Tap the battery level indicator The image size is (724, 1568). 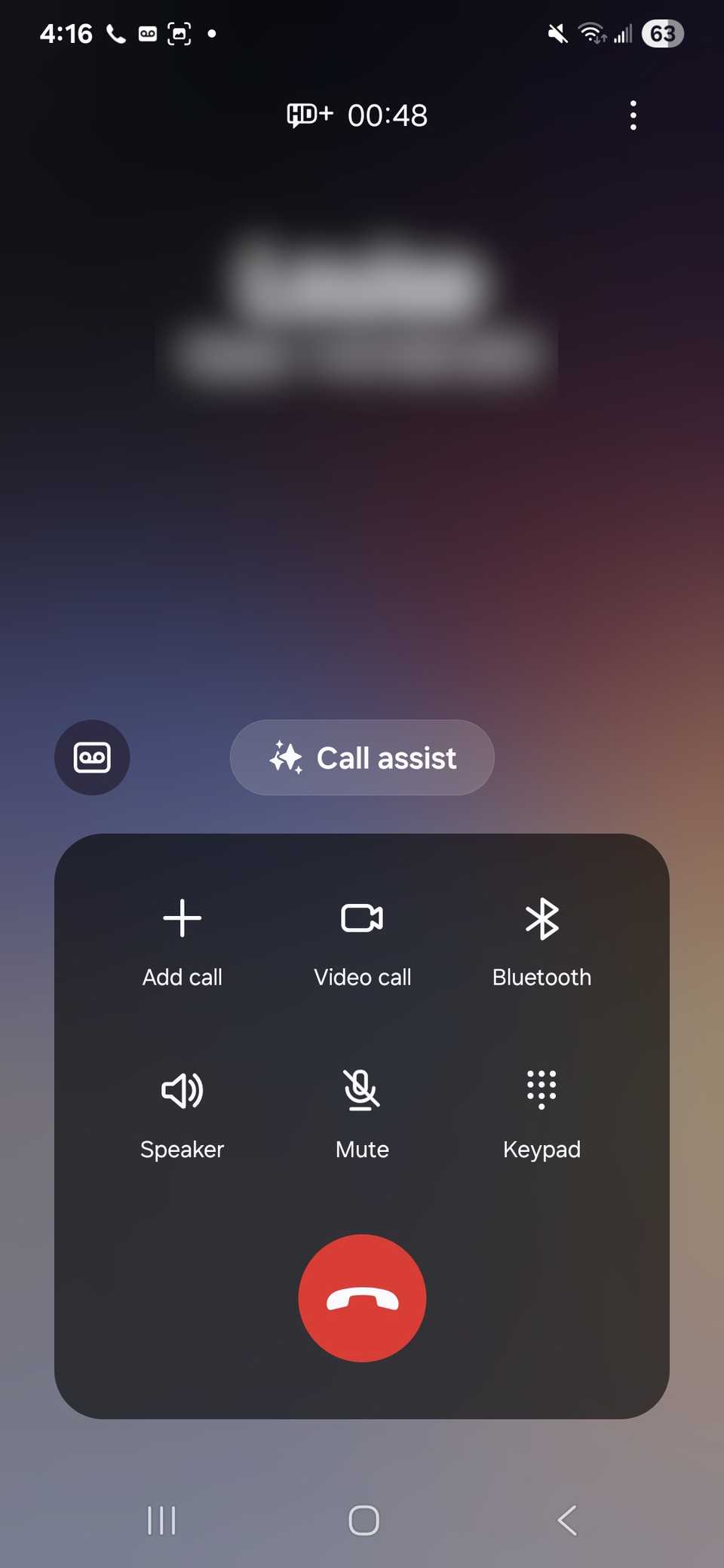[x=662, y=32]
